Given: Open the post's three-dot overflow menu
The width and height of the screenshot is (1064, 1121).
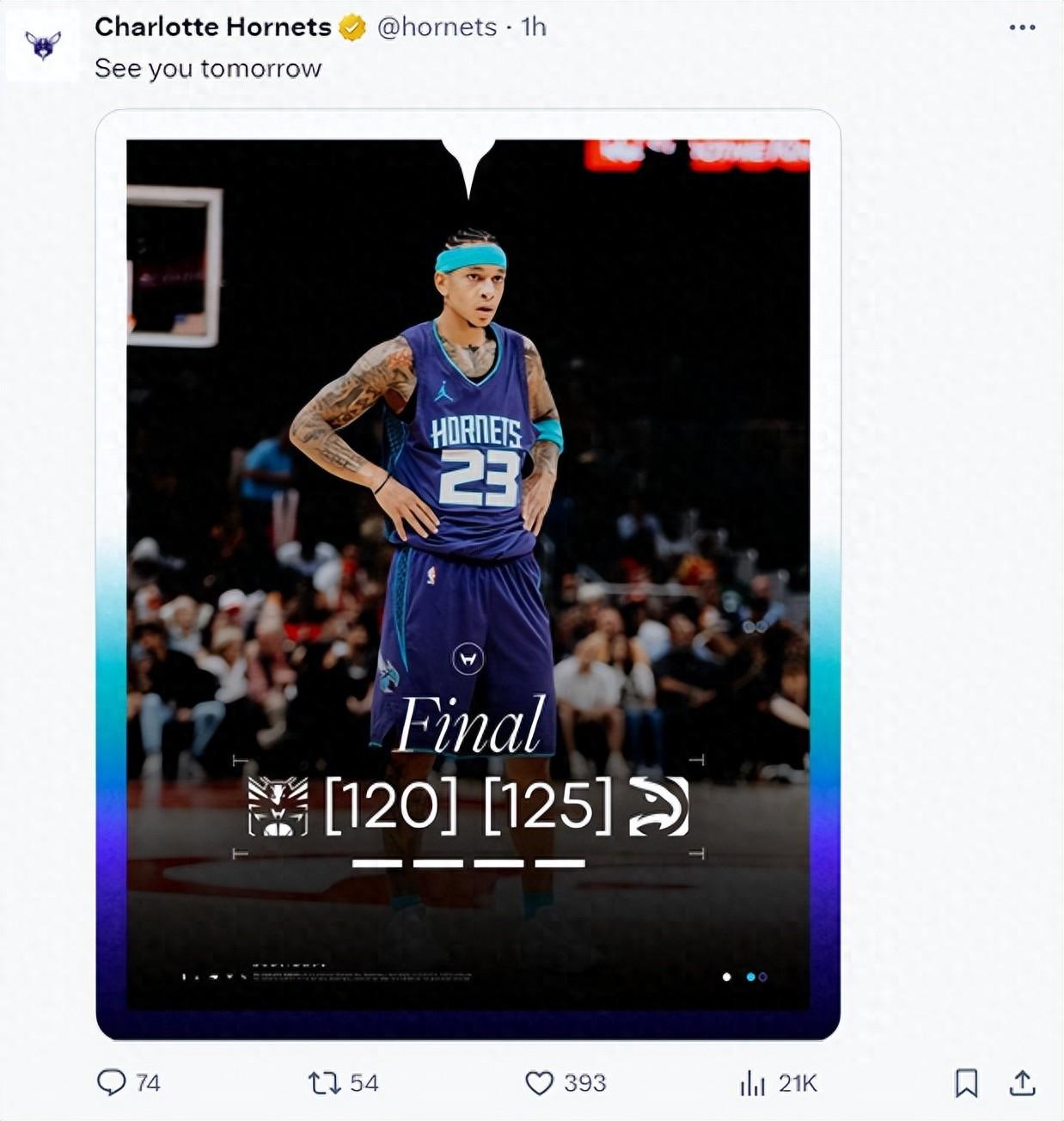Looking at the screenshot, I should (x=1022, y=28).
